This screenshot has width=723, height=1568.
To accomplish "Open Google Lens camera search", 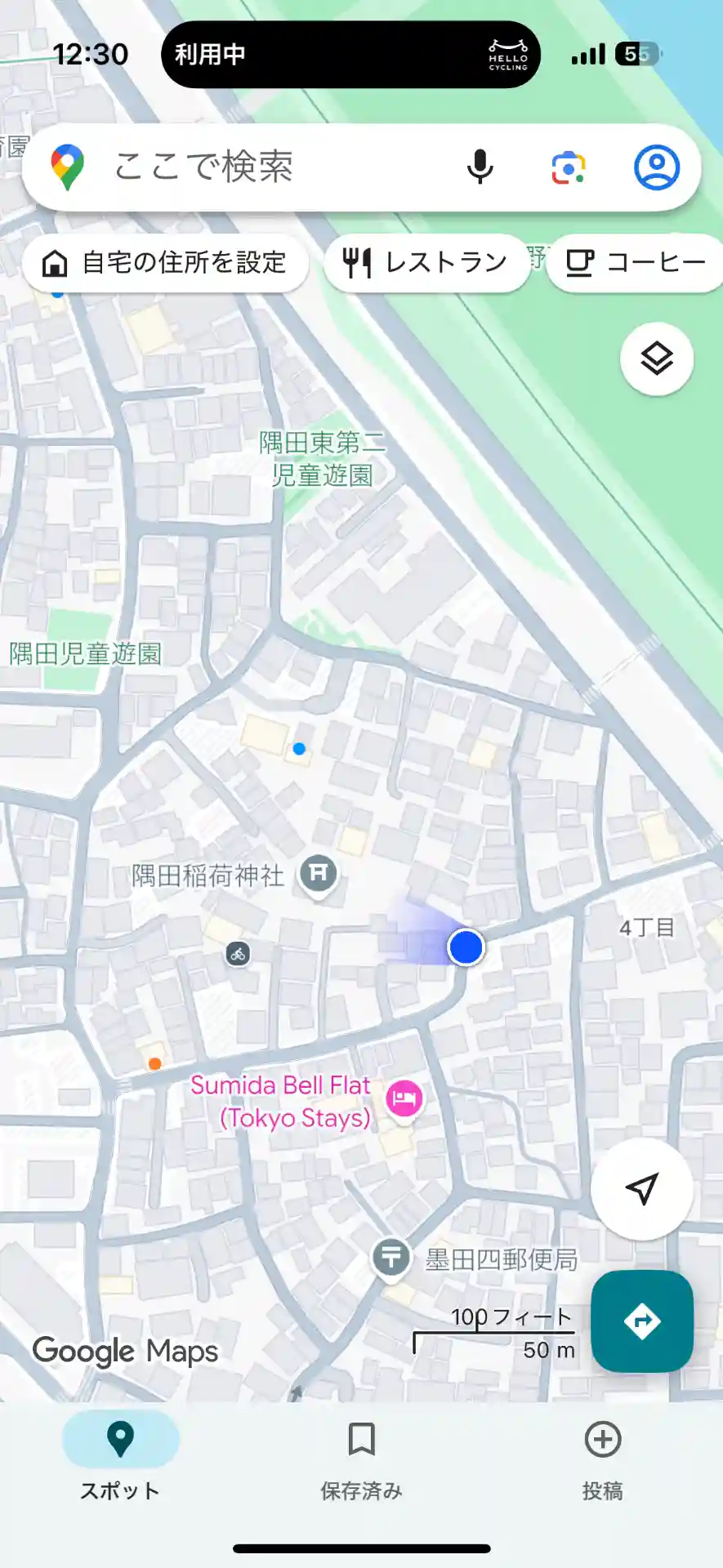I will tap(568, 167).
